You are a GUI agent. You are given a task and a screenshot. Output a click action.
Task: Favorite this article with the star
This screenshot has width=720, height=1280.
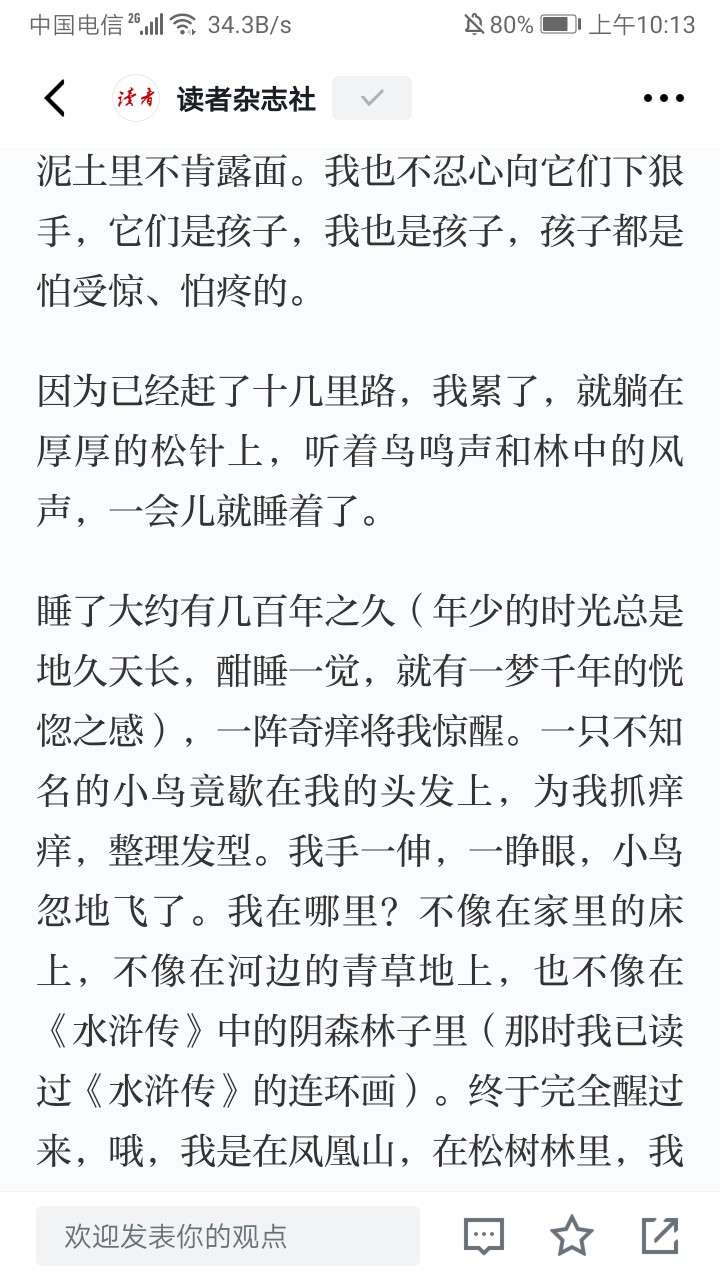(x=572, y=1236)
